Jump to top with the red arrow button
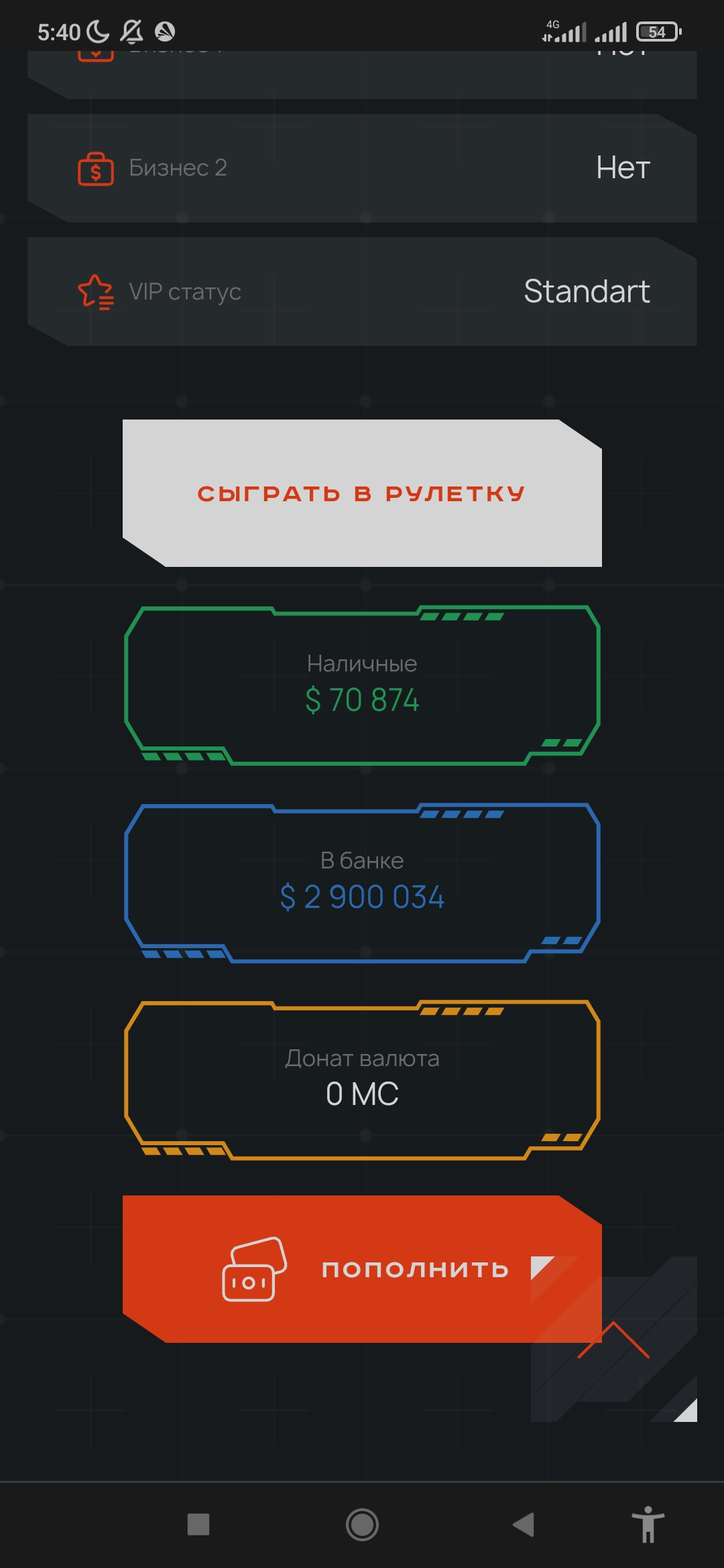Screen dimensions: 724x1568 point(614,1340)
